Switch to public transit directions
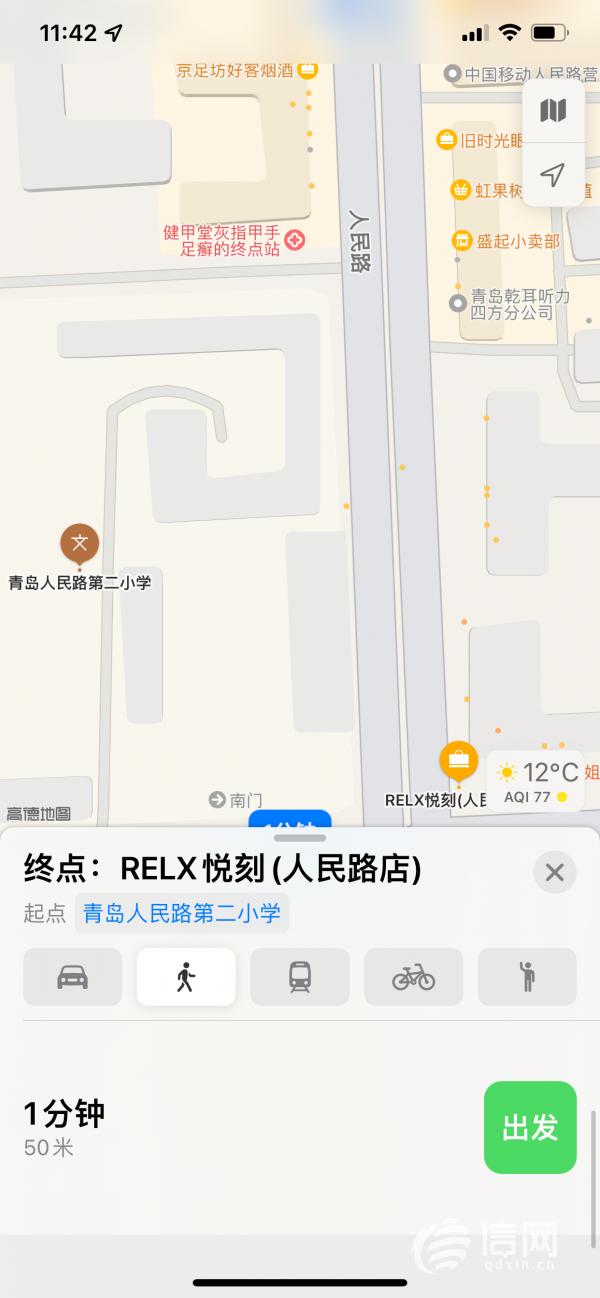 click(300, 976)
